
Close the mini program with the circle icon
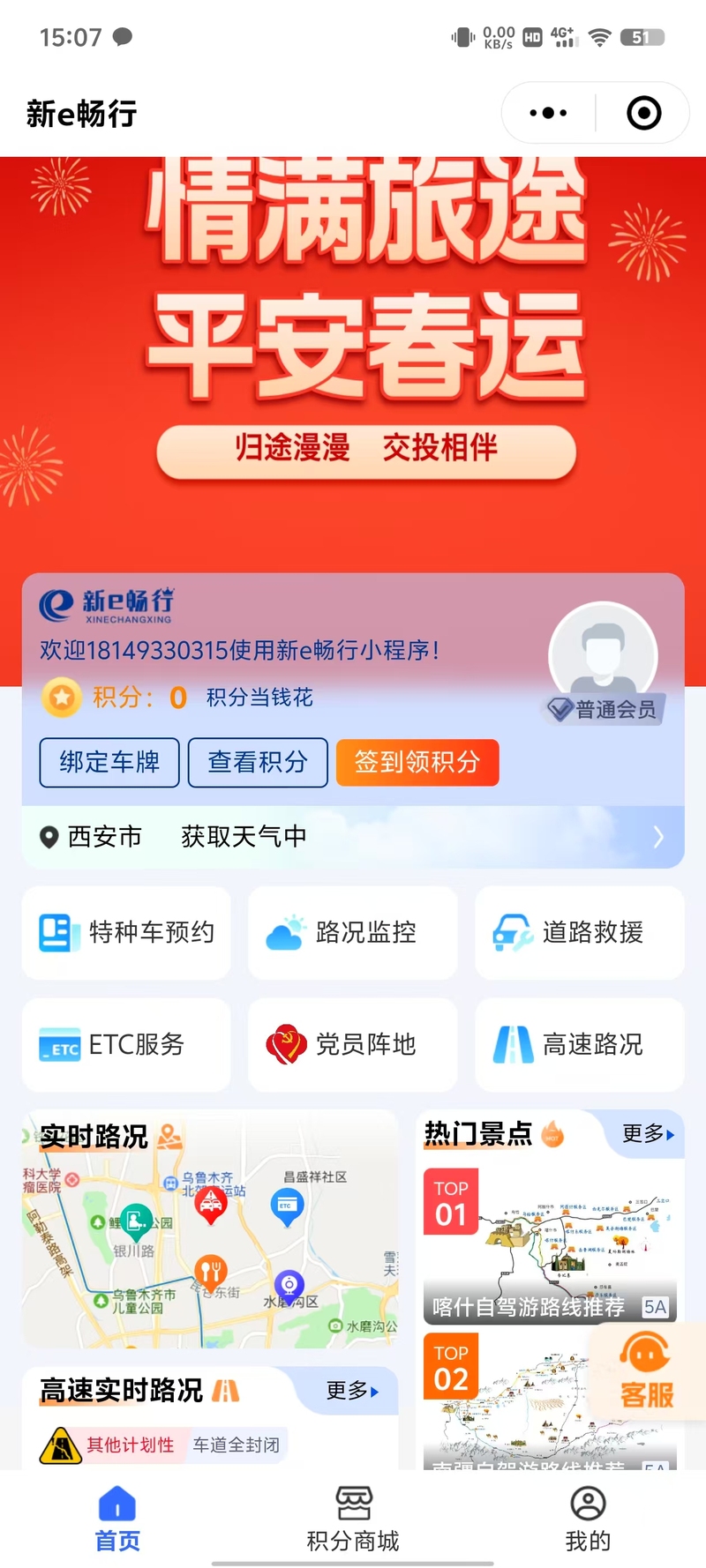tap(643, 113)
